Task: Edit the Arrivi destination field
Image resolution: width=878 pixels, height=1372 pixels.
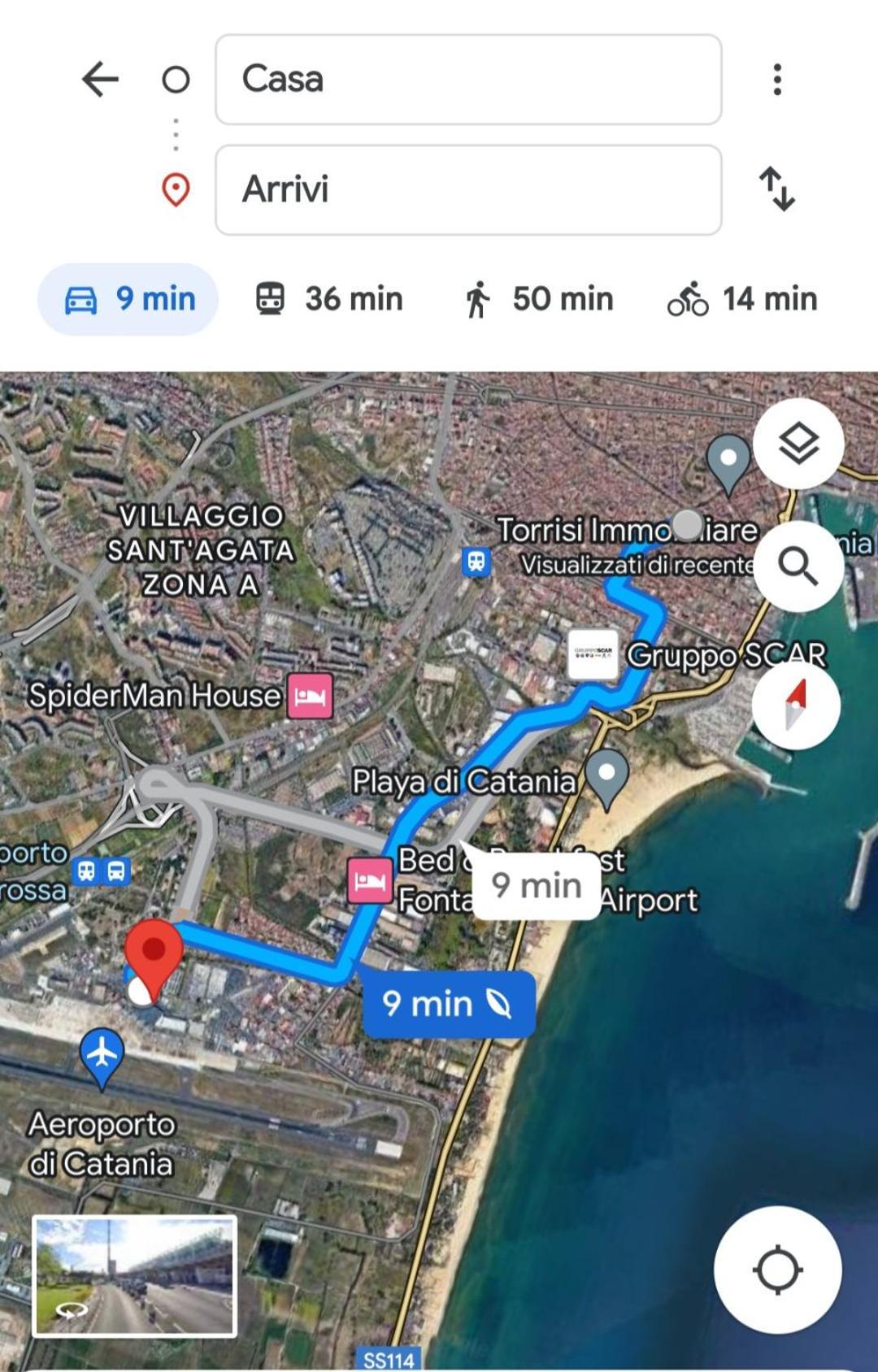Action: (467, 190)
